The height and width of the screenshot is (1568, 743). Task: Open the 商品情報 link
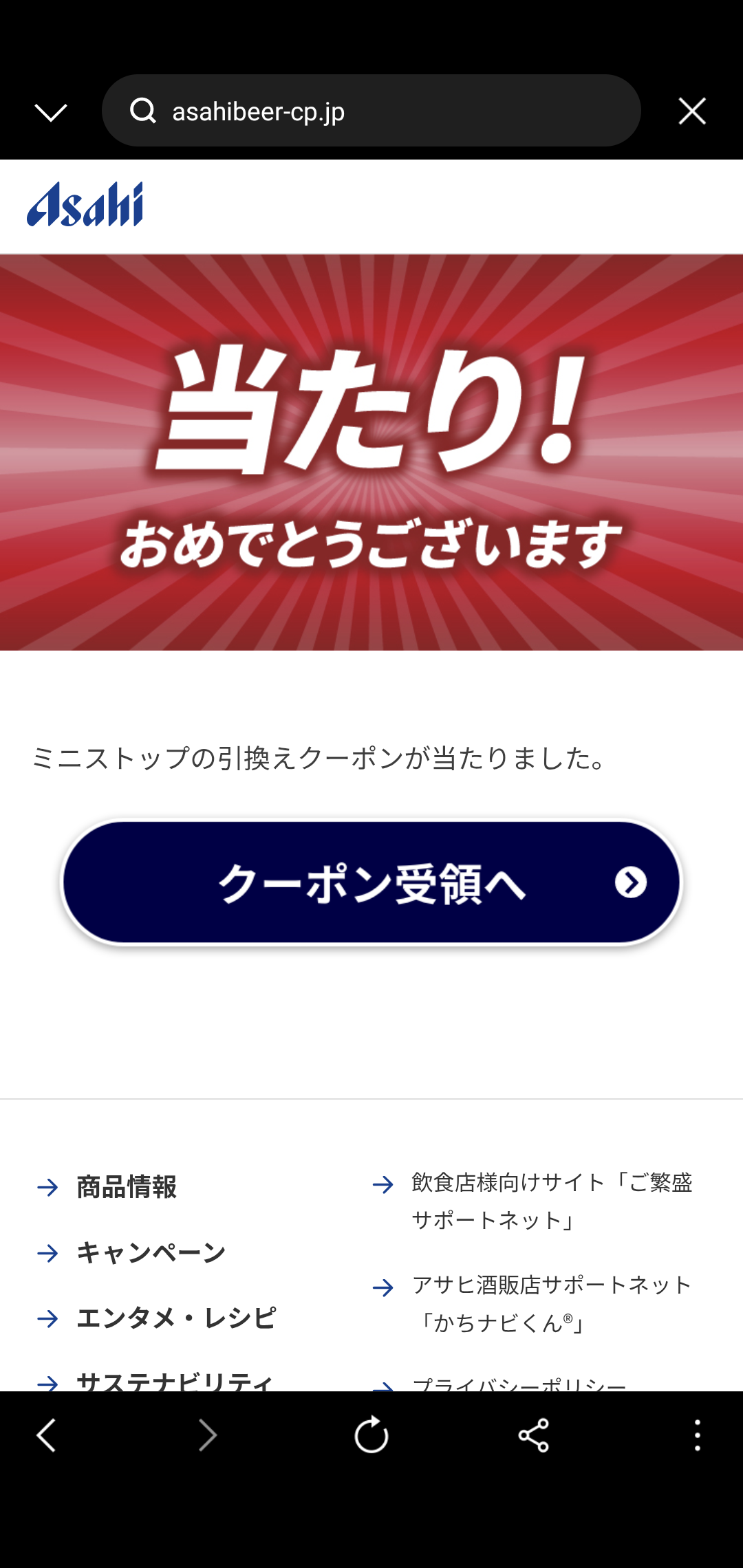click(127, 1187)
